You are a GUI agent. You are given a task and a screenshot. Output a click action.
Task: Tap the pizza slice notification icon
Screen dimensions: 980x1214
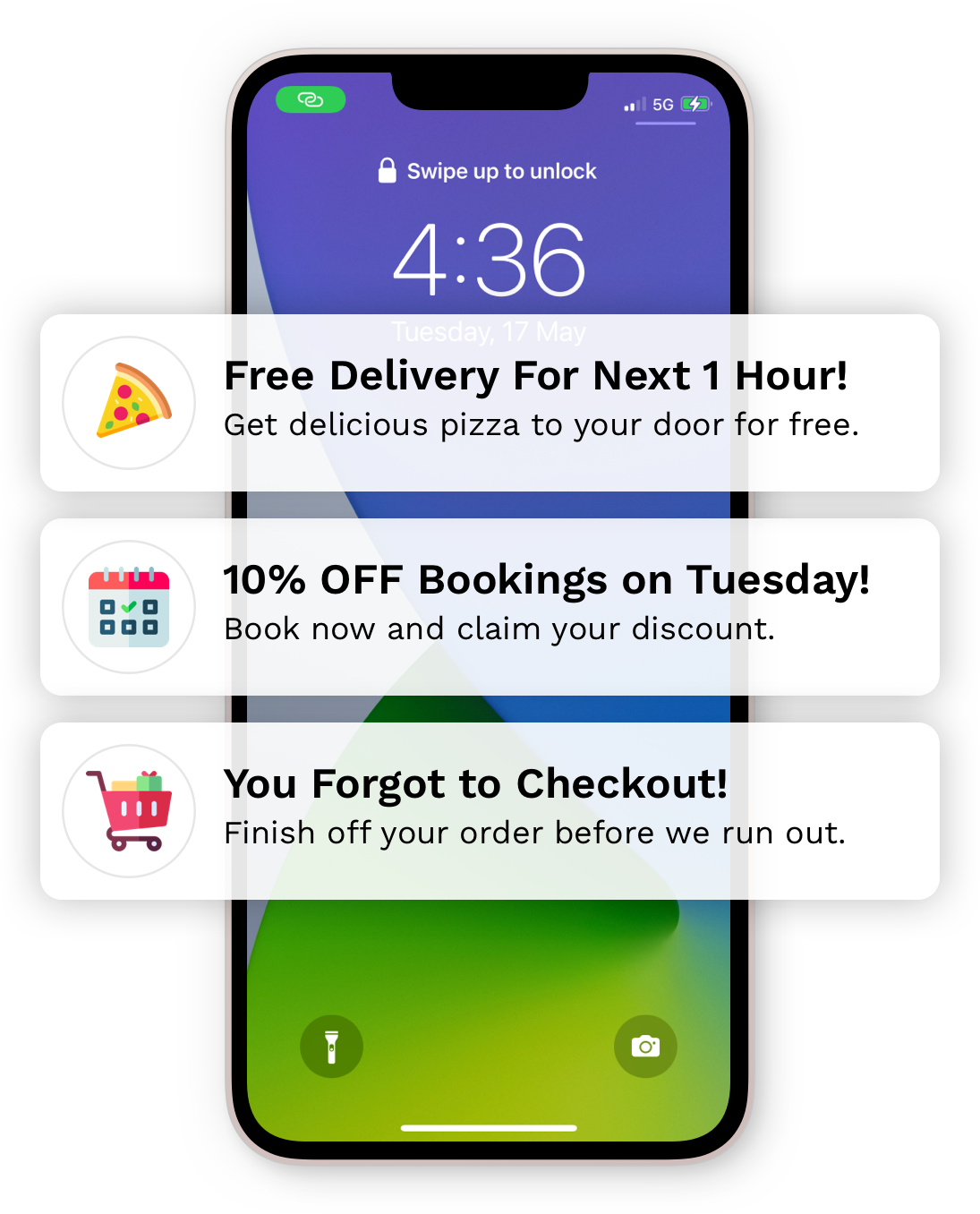pos(128,404)
